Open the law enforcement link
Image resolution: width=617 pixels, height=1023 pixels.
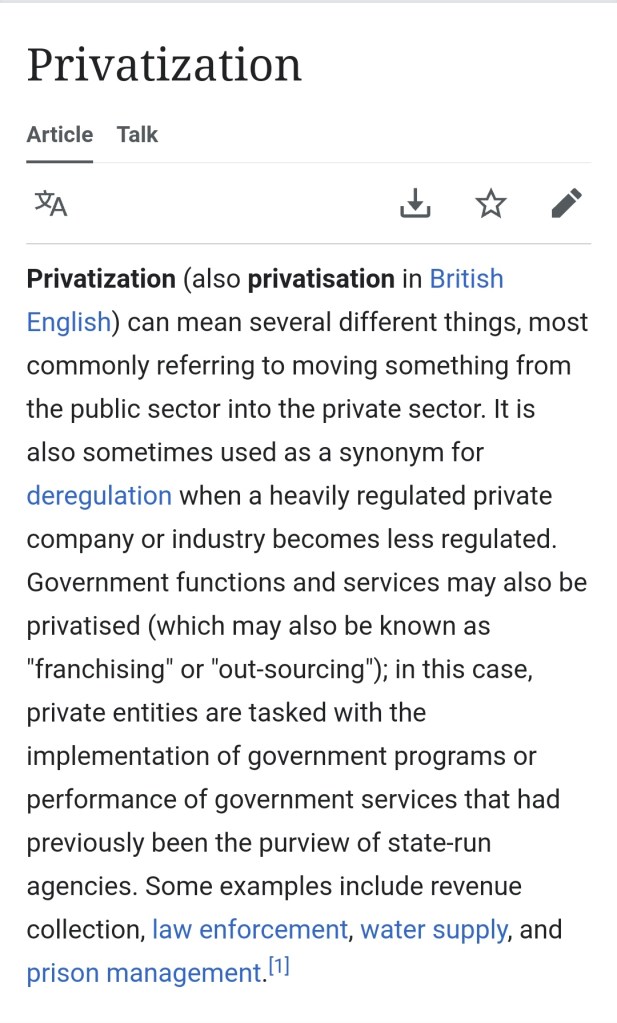point(249,930)
